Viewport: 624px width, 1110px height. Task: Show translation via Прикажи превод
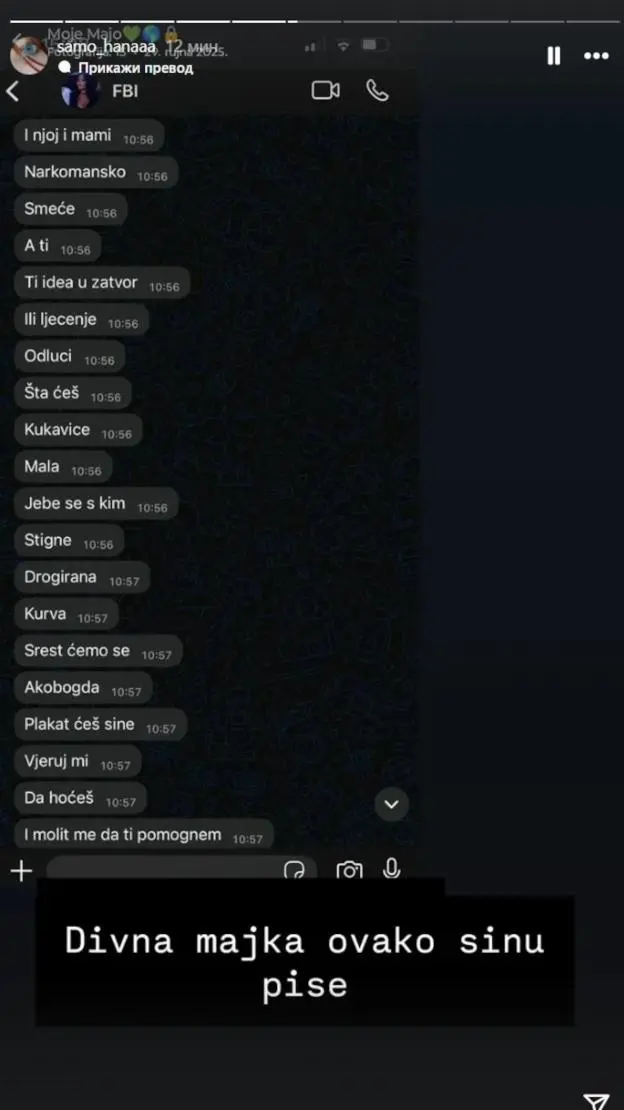point(133,68)
